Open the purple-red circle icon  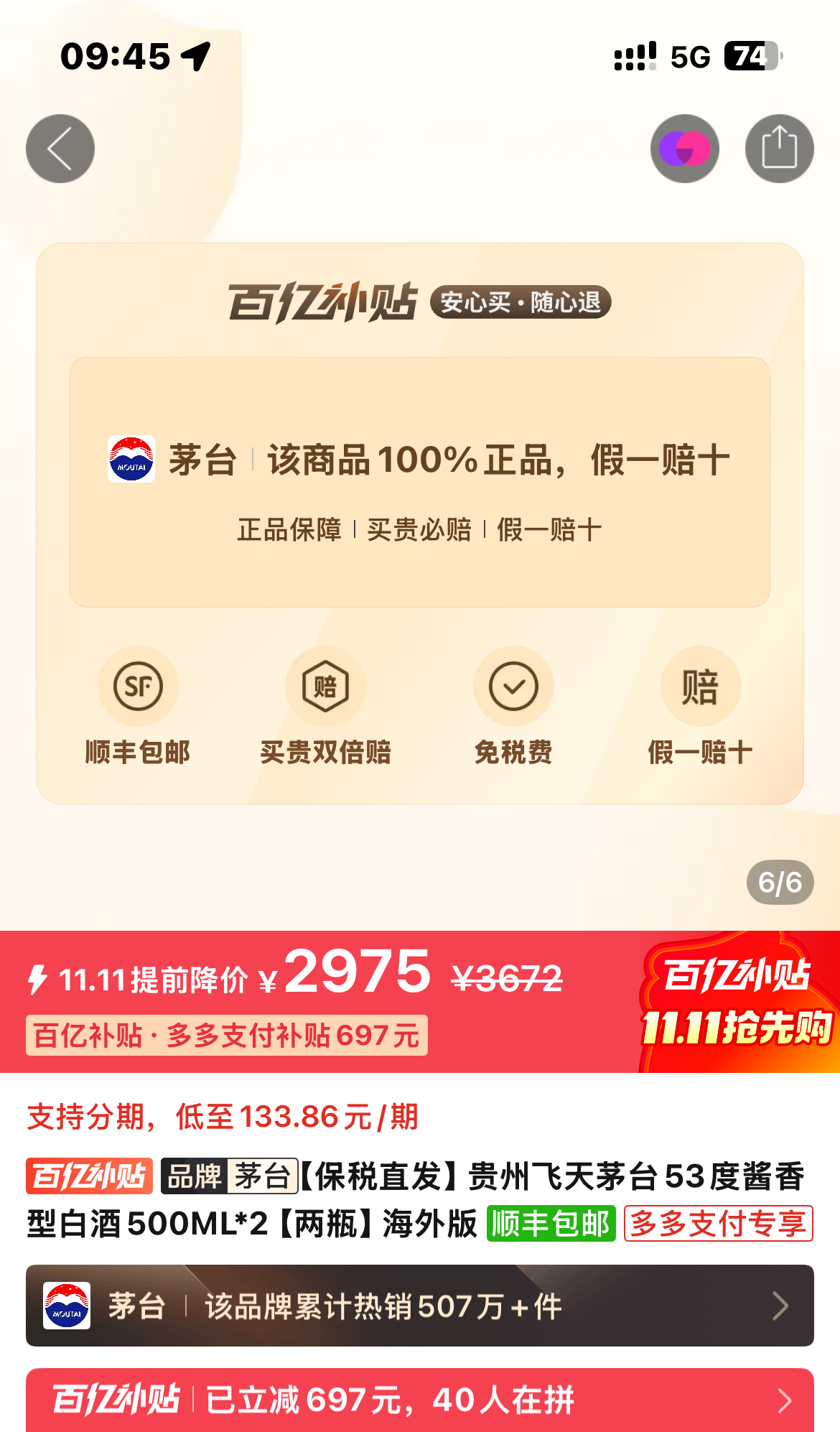pyautogui.click(x=684, y=149)
